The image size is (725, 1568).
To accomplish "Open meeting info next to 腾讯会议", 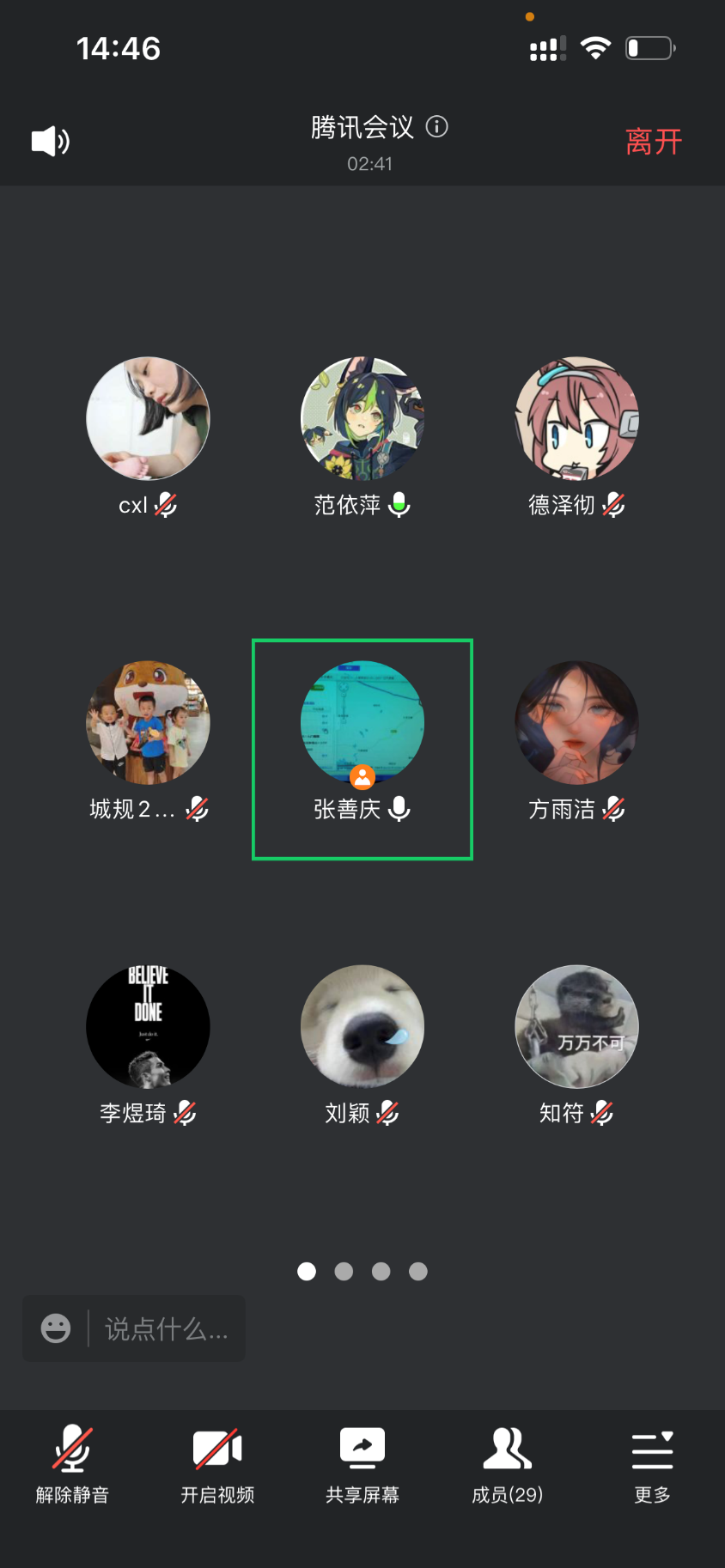I will point(437,127).
